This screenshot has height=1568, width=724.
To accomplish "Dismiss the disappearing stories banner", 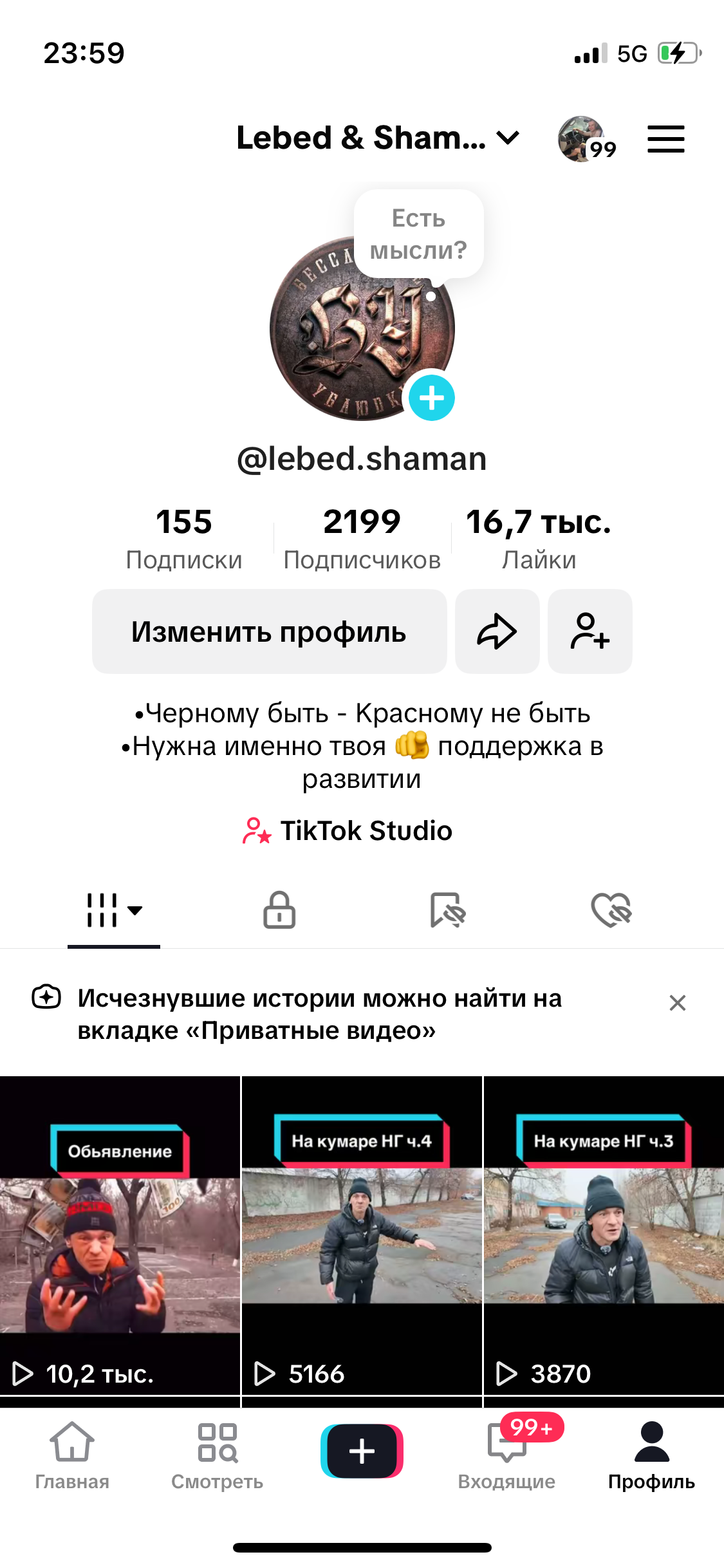I will tap(676, 1002).
